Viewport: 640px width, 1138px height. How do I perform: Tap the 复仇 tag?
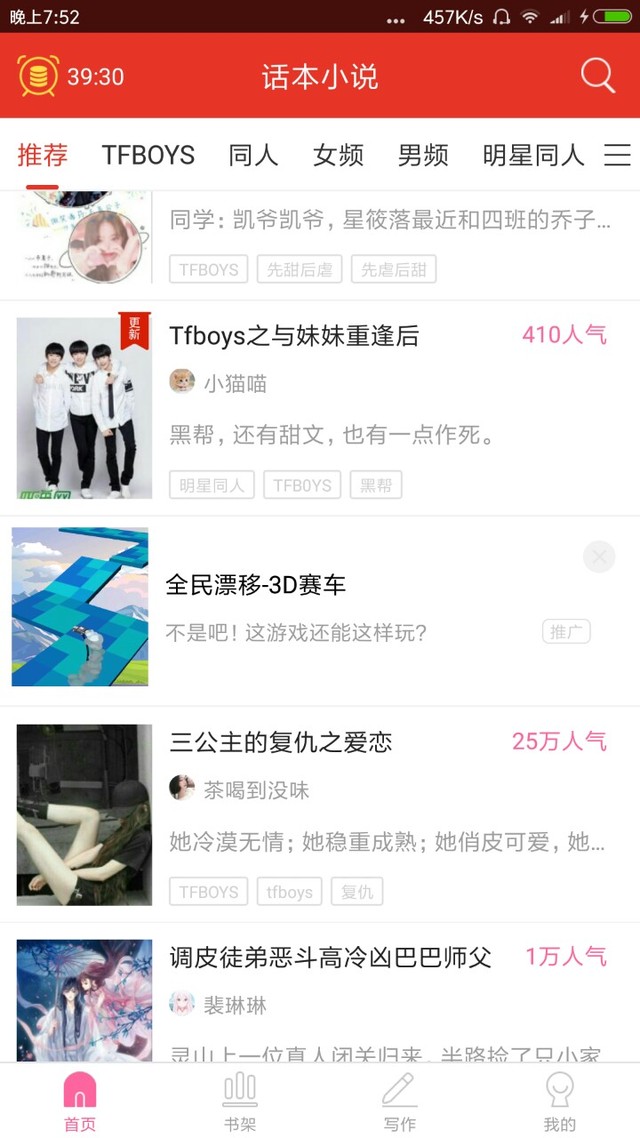pyautogui.click(x=357, y=891)
